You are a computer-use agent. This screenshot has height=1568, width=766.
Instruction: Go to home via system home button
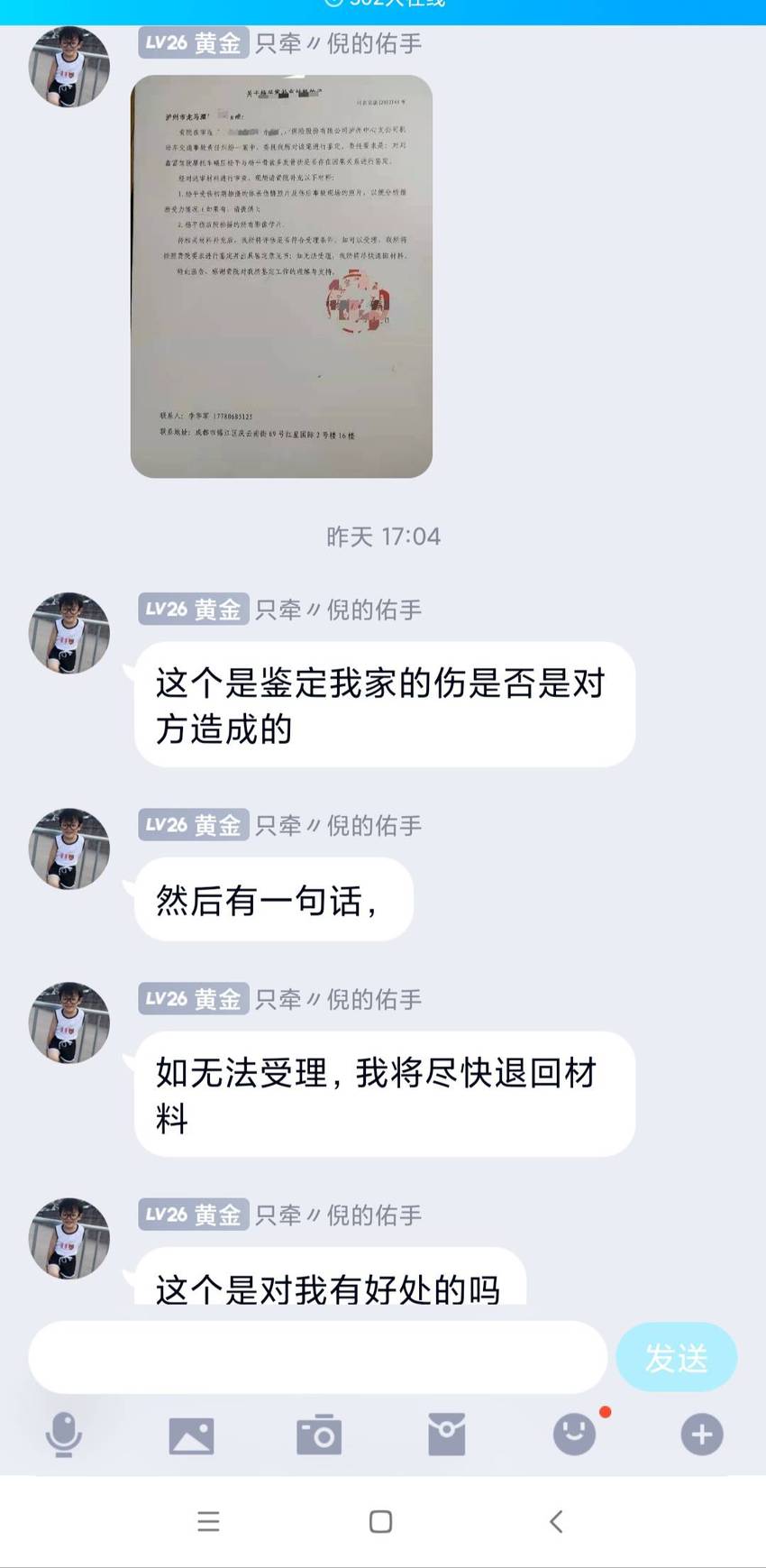click(x=381, y=1521)
